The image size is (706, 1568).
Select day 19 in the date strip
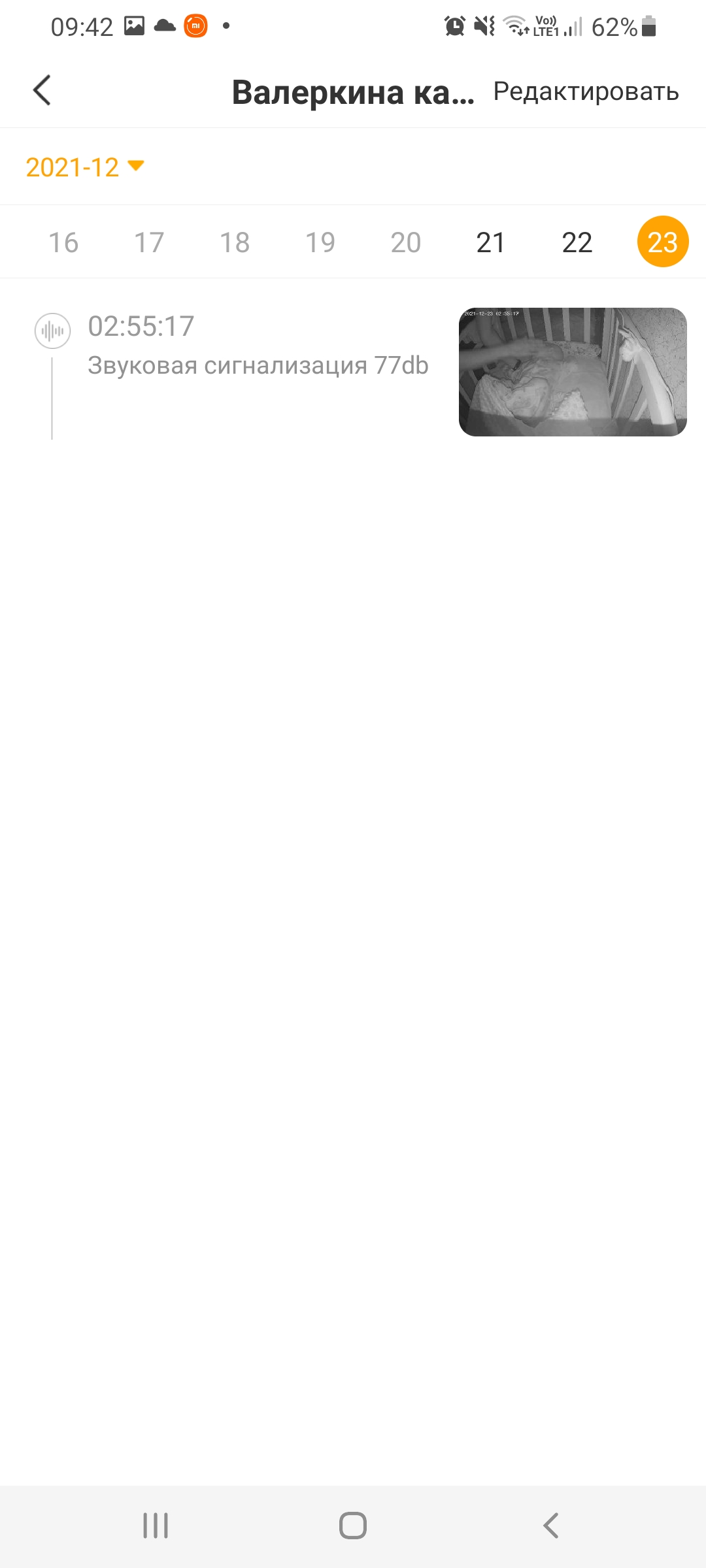[320, 242]
